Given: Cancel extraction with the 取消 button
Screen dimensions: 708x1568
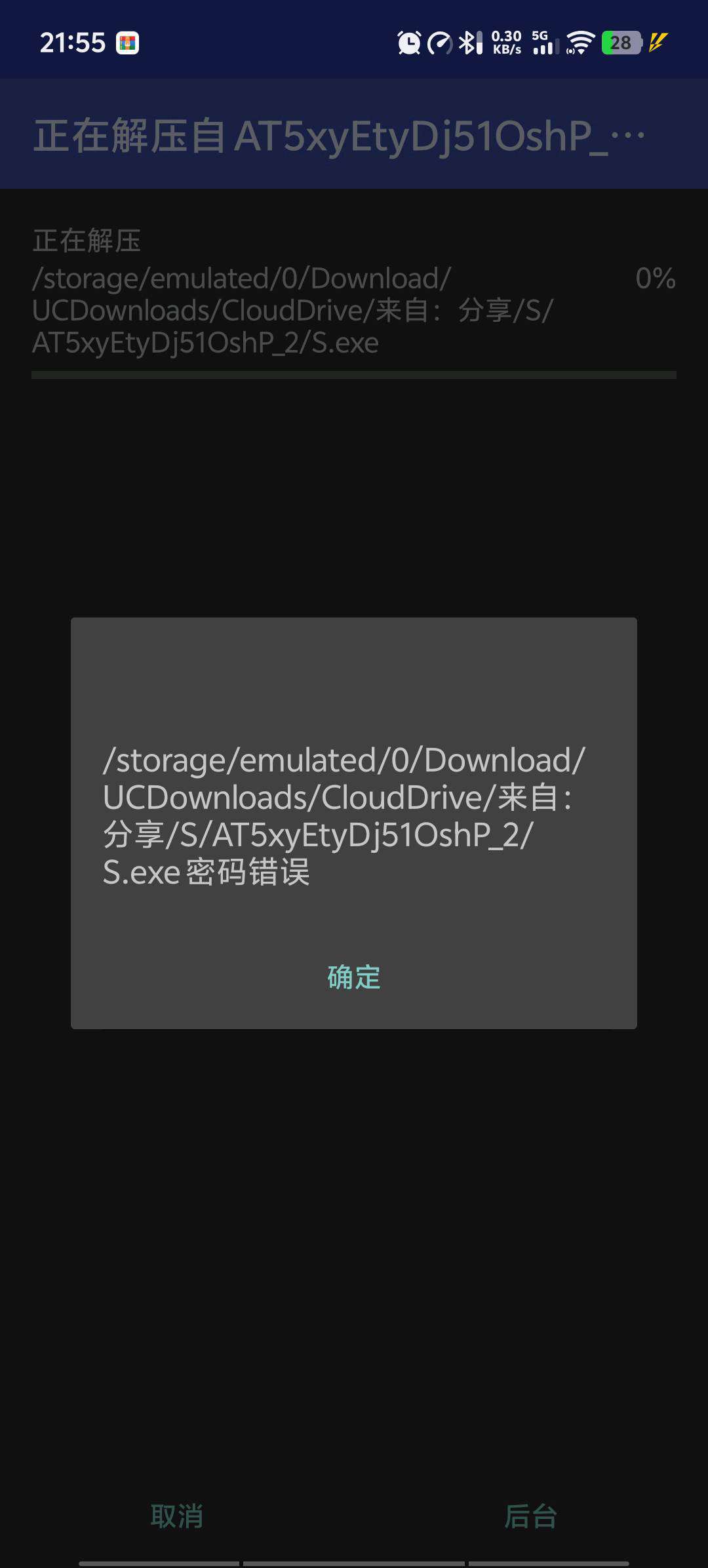Looking at the screenshot, I should point(177,1516).
